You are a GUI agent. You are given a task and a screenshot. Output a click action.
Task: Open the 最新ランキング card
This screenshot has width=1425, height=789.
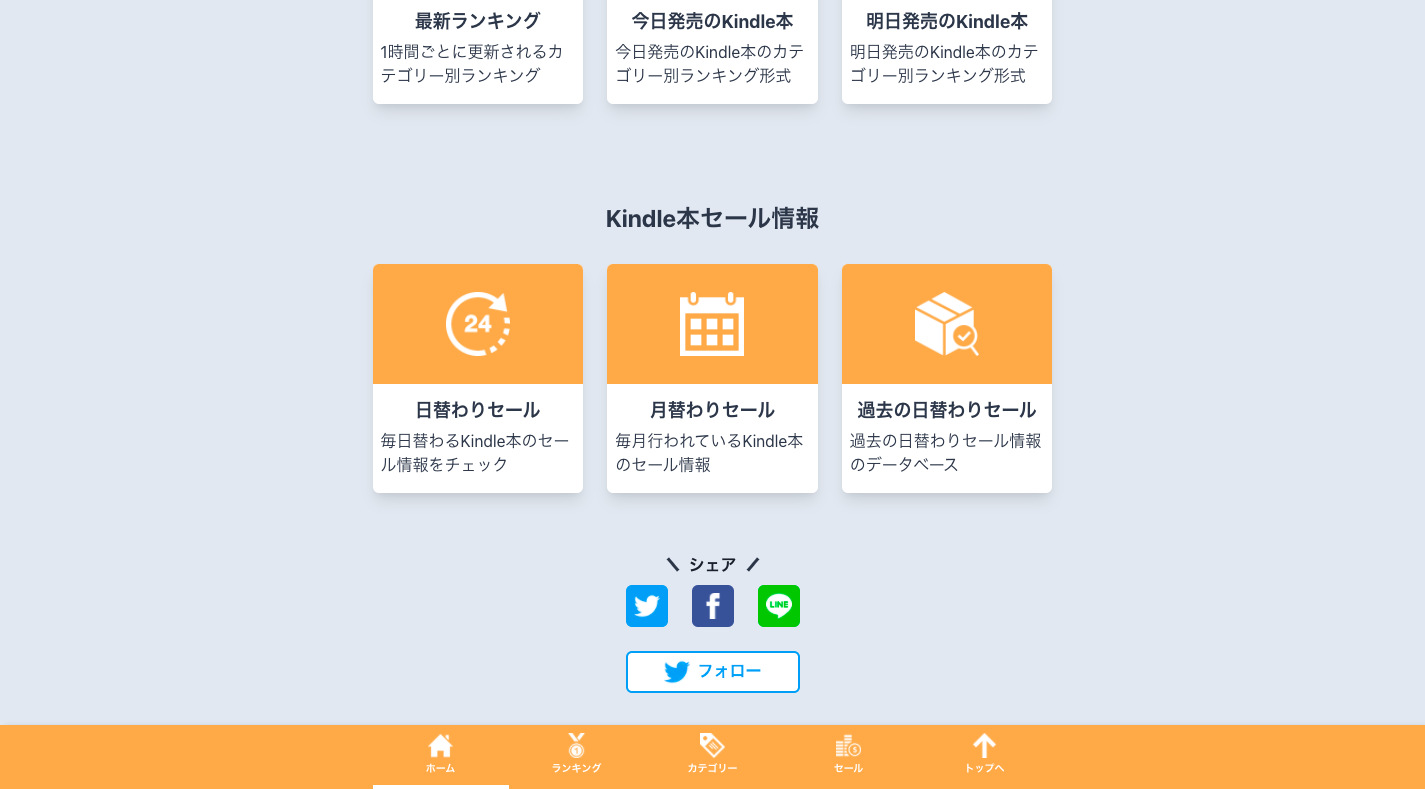[x=477, y=48]
